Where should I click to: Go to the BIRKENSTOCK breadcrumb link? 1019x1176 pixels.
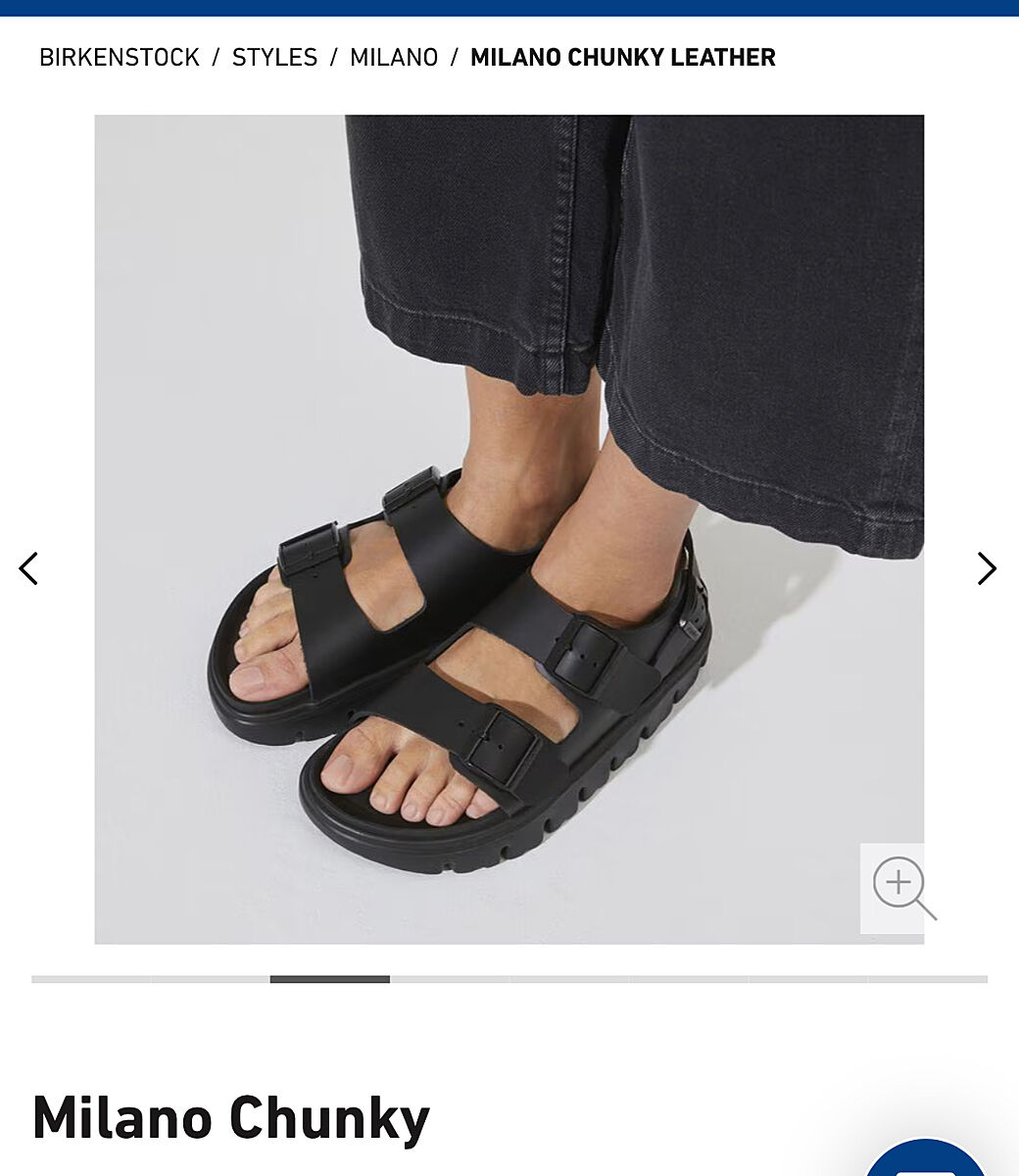point(120,58)
